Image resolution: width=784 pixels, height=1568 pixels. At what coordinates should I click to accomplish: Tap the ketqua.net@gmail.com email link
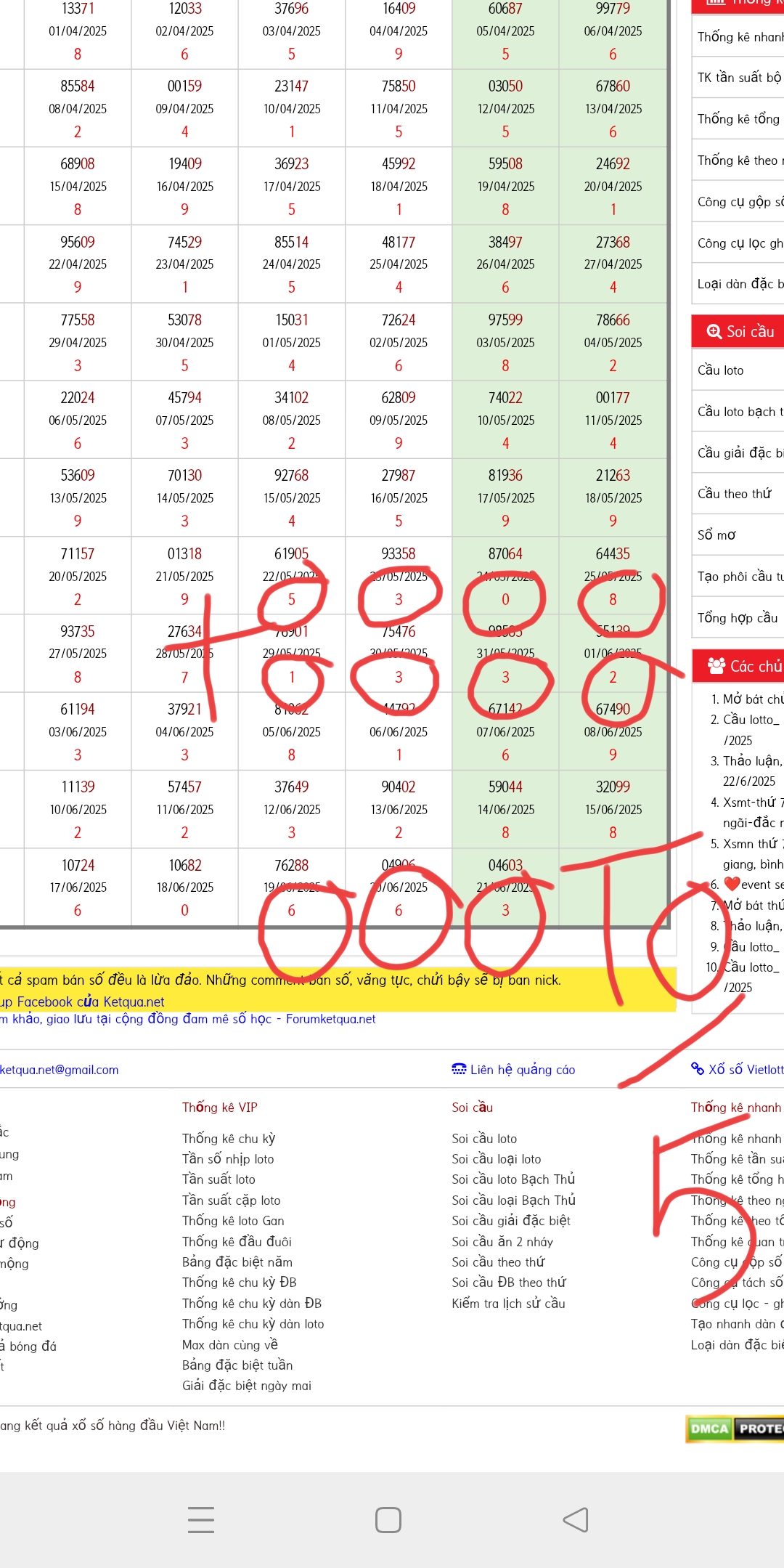59,1070
